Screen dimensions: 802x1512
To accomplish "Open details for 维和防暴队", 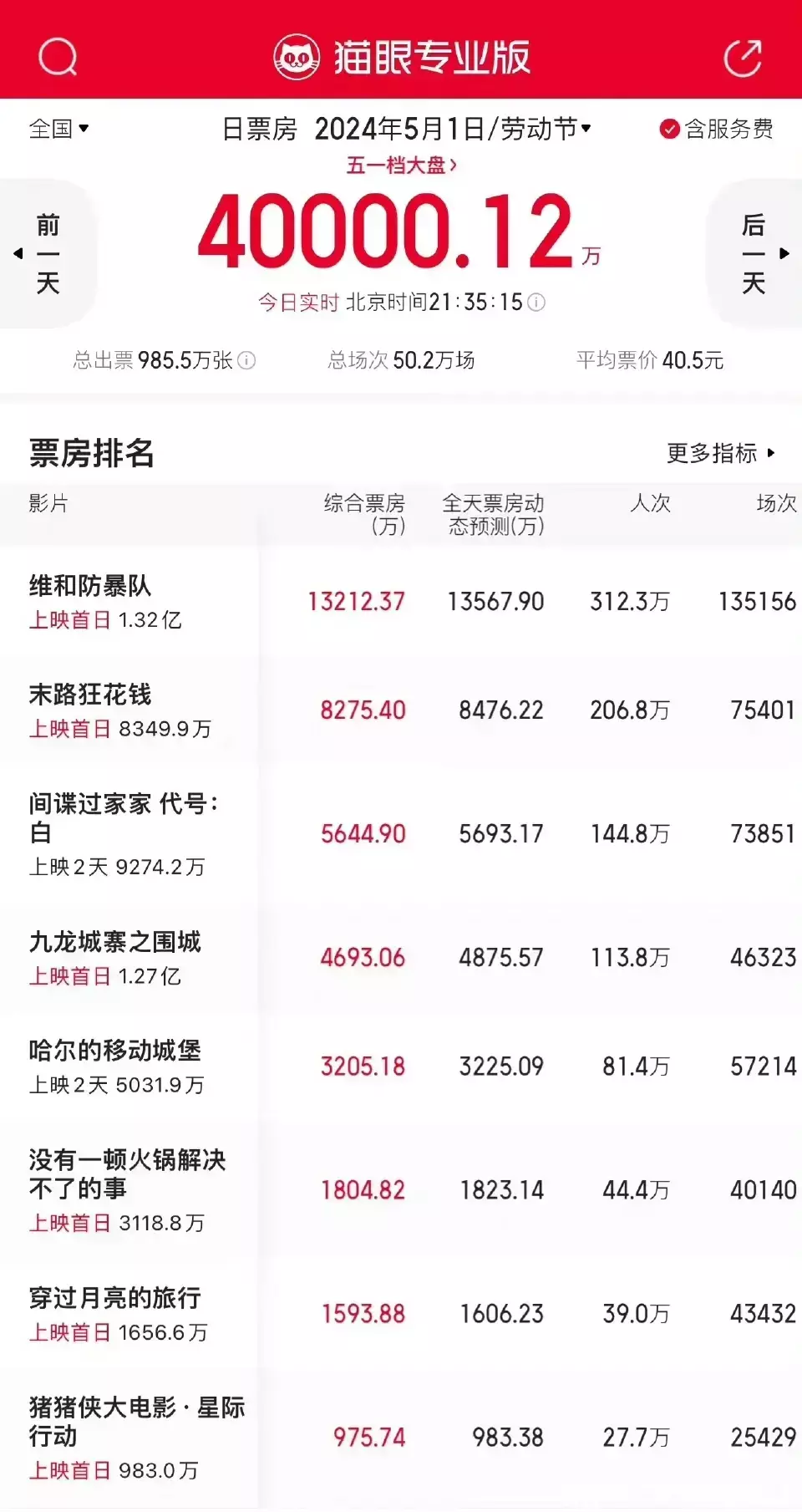I will (x=90, y=587).
